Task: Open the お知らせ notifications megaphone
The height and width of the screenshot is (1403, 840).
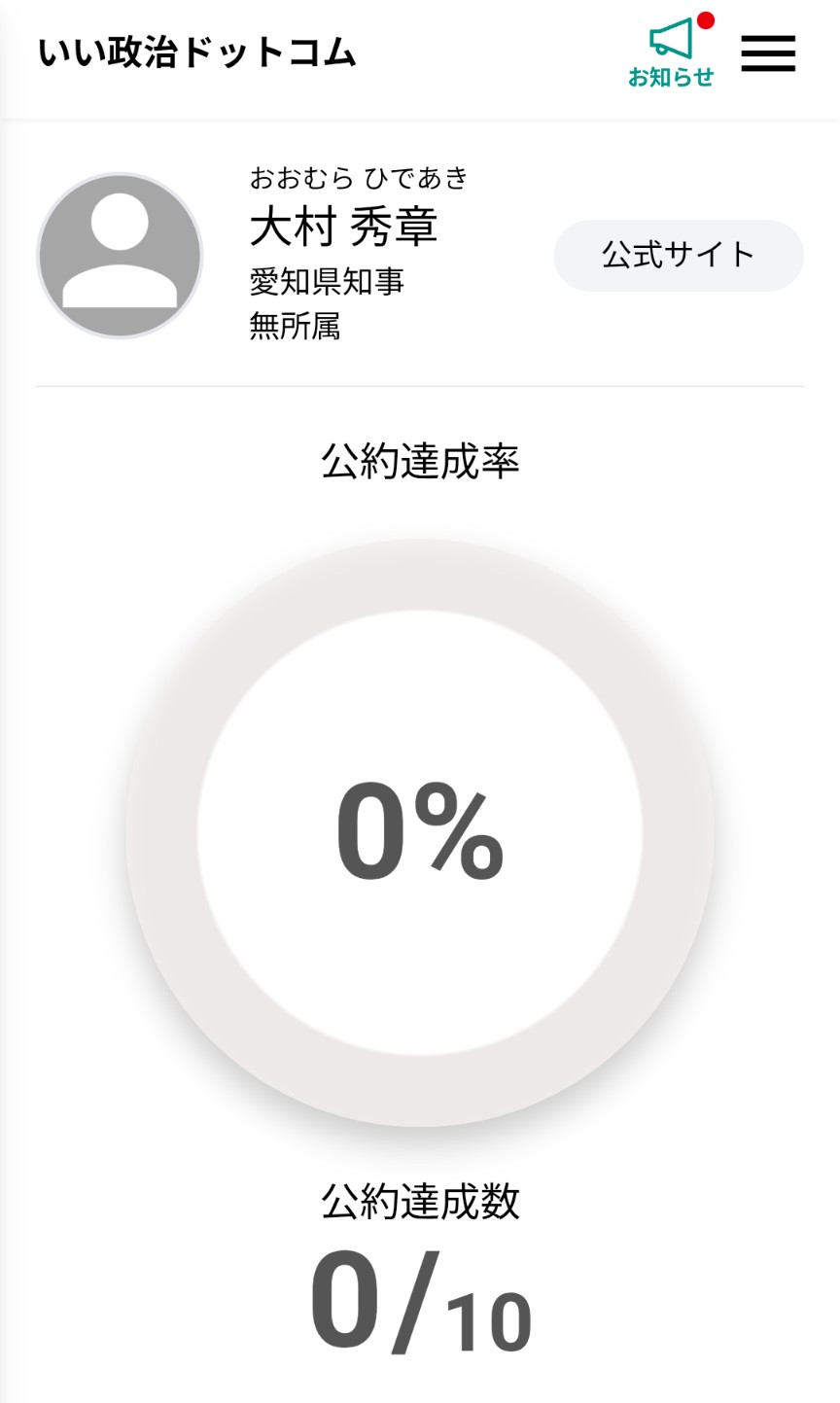Action: (671, 53)
